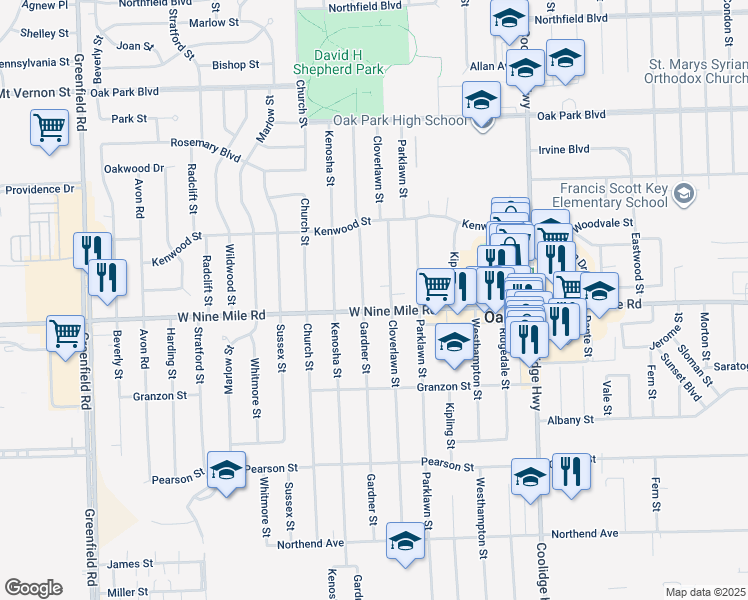748x600 pixels.
Task: Tap the shopping cart marker below W Nine Mile Rd on Greenfield Rd
Action: coord(65,332)
